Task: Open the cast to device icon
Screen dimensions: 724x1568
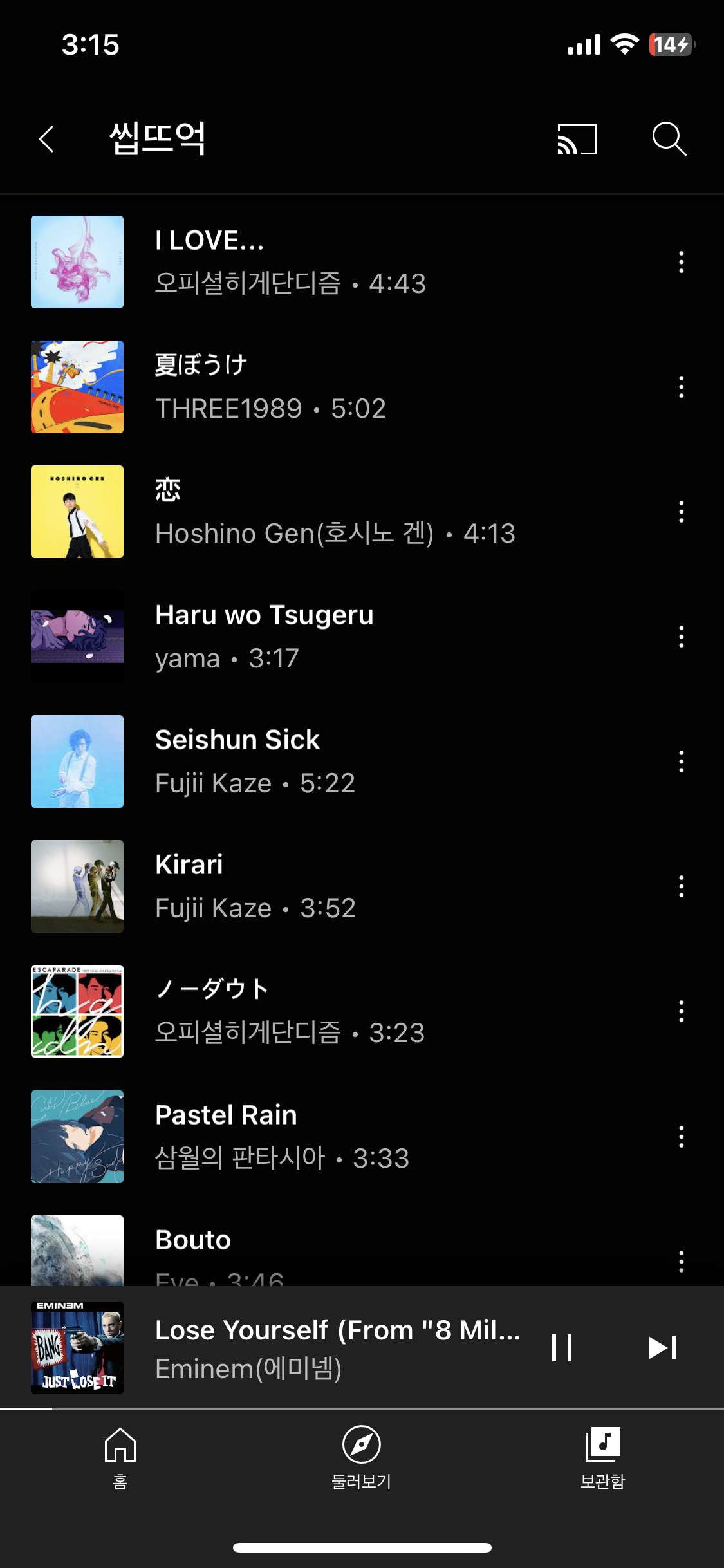Action: [x=577, y=139]
